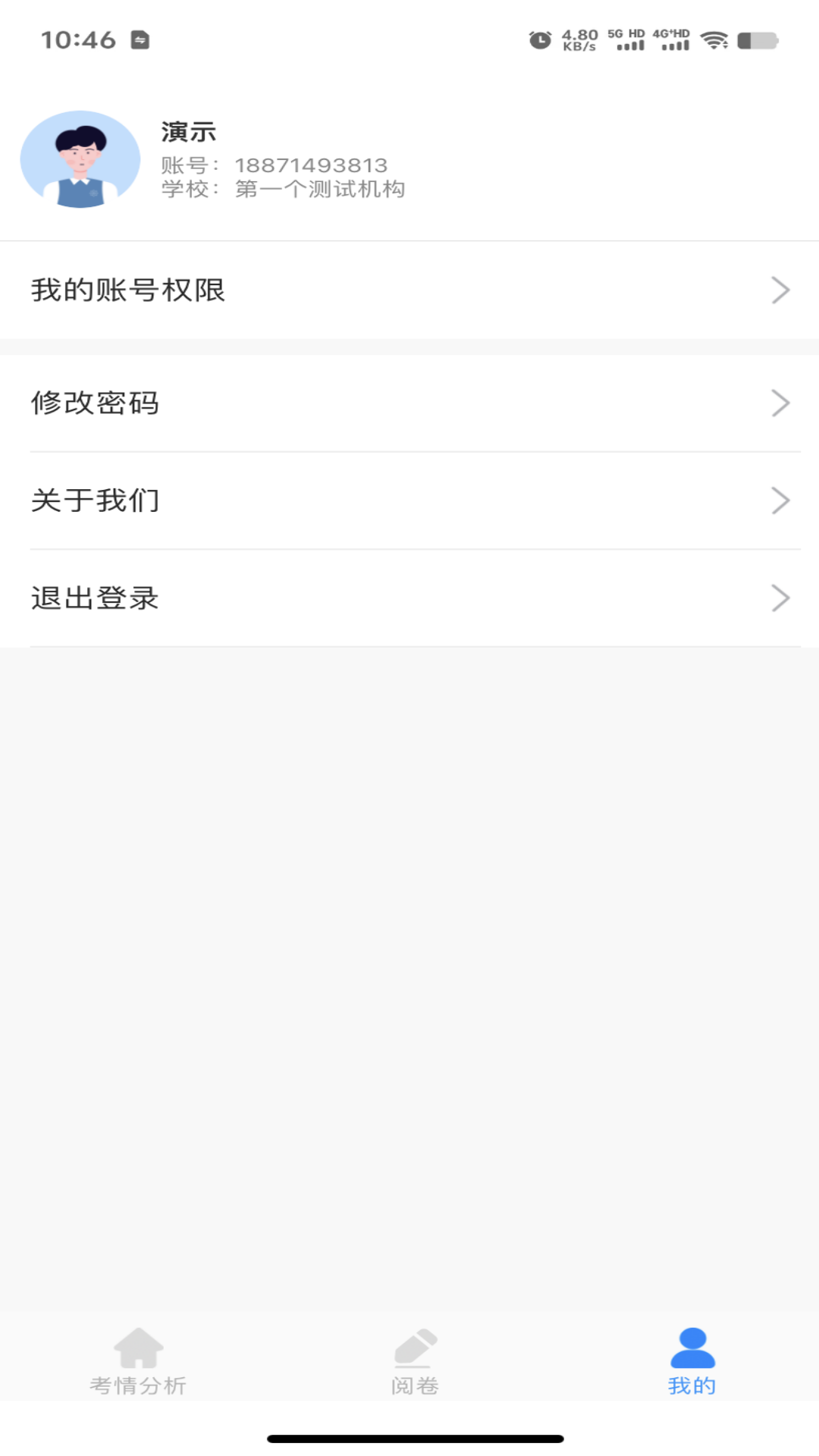Open 我的账号权限 account permissions
The height and width of the screenshot is (1456, 819).
[127, 290]
